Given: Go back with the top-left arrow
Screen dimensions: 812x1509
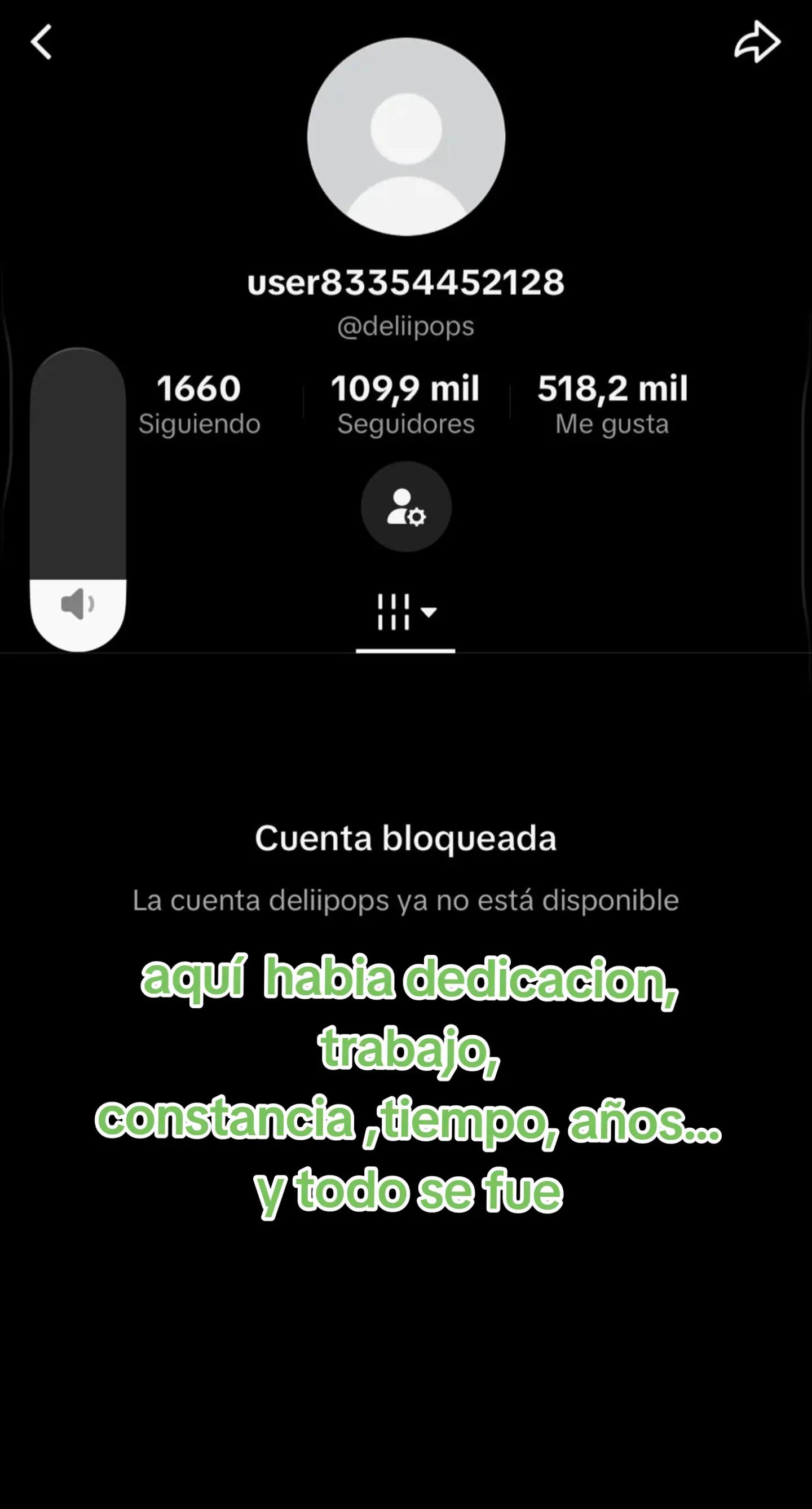Looking at the screenshot, I should click(42, 42).
